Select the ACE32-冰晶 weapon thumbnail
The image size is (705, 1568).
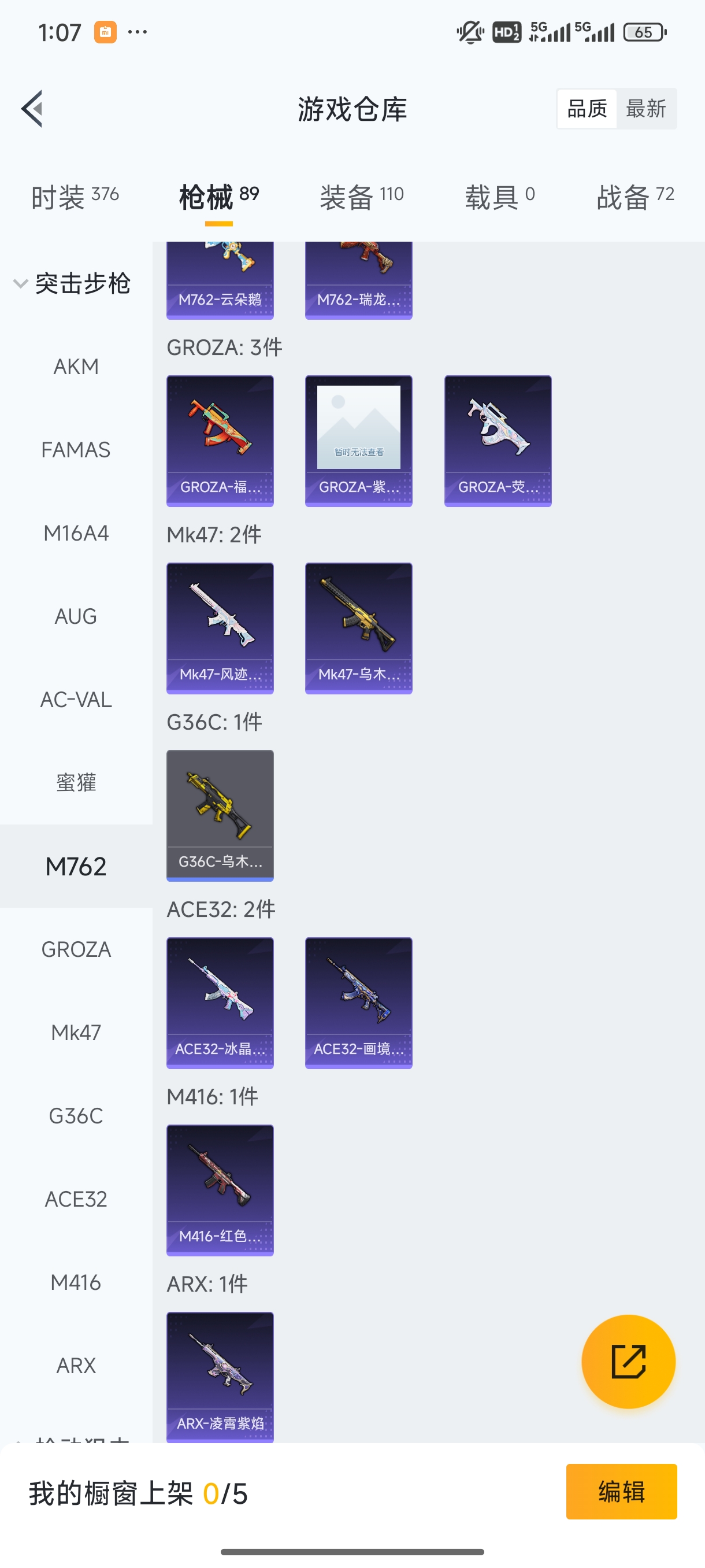pos(220,1003)
